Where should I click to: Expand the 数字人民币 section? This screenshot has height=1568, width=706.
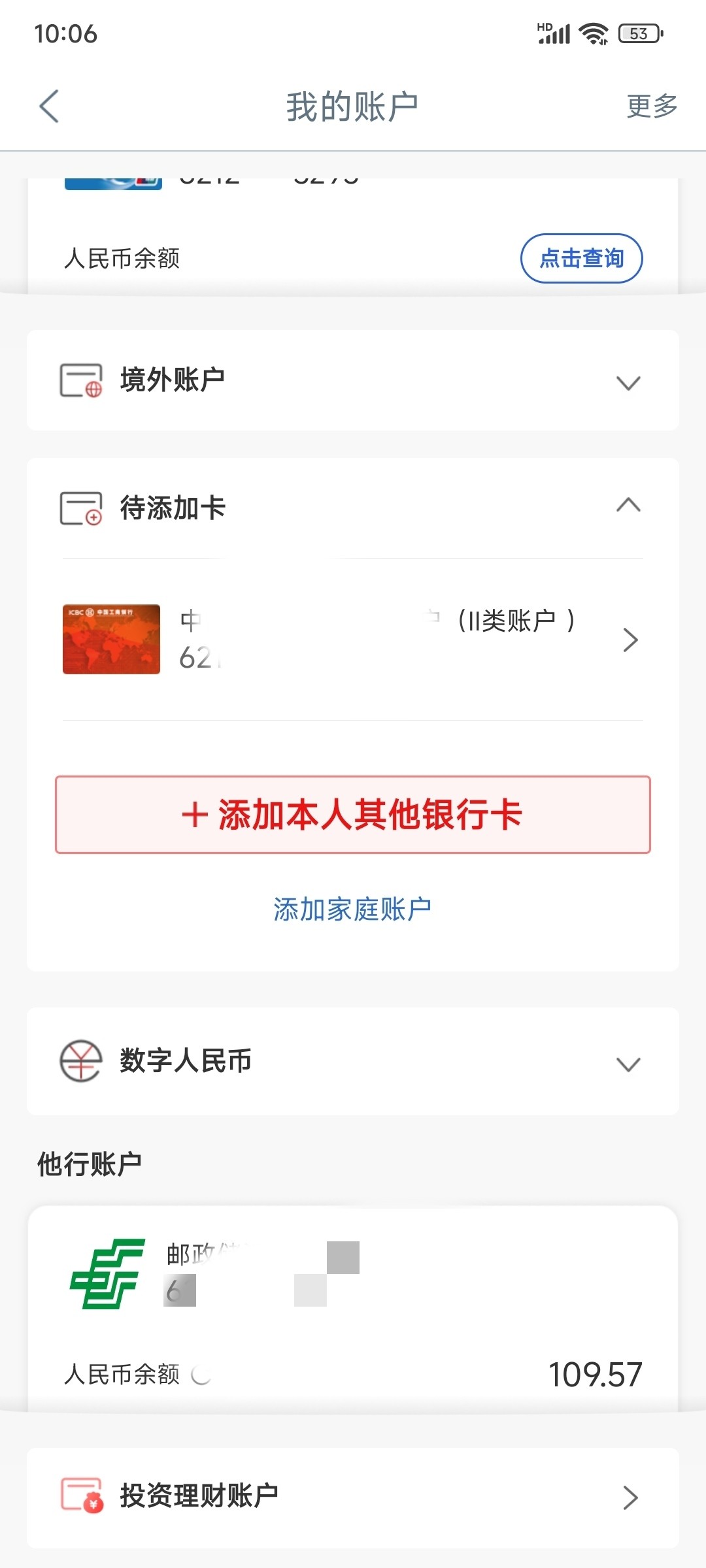point(353,1061)
